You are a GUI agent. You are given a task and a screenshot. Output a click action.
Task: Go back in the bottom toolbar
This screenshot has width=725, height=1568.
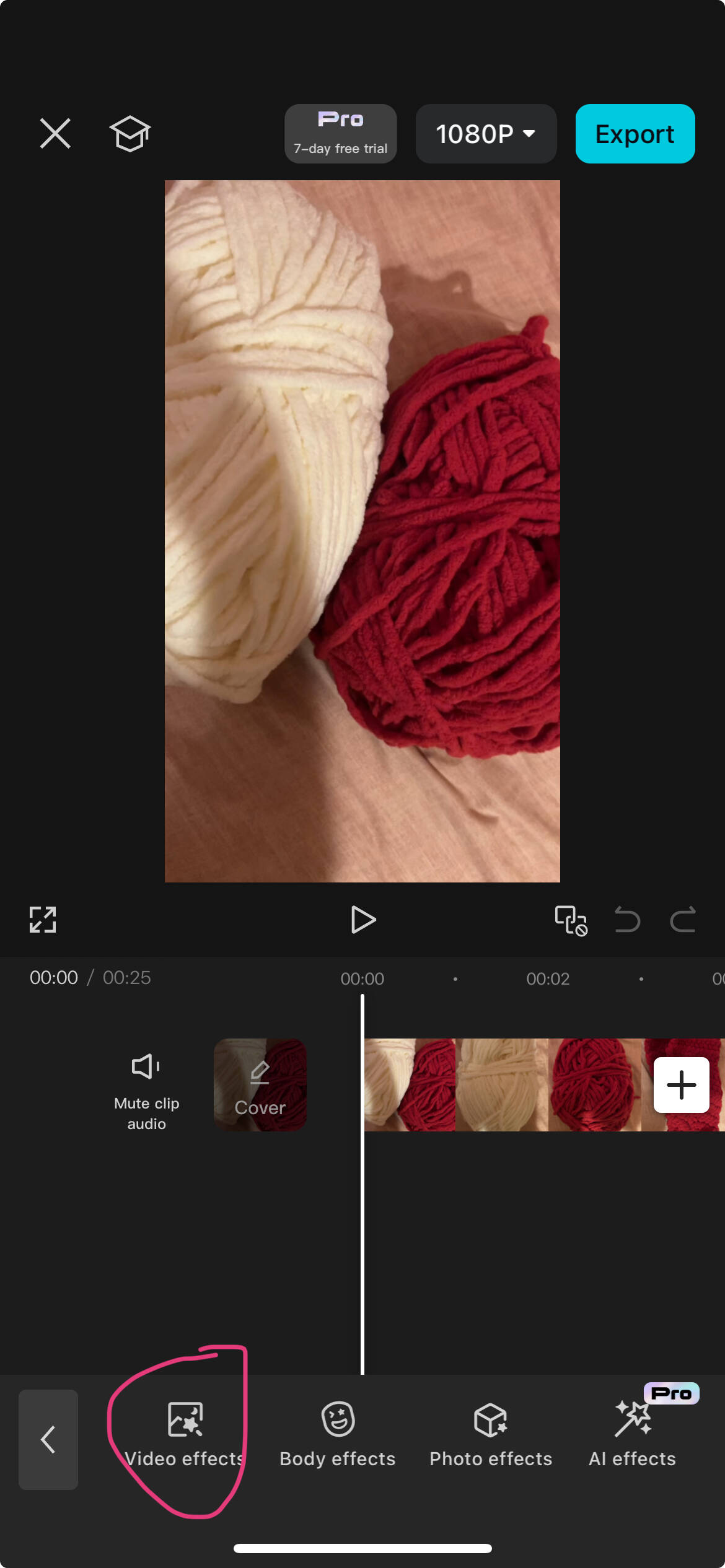[x=48, y=1439]
